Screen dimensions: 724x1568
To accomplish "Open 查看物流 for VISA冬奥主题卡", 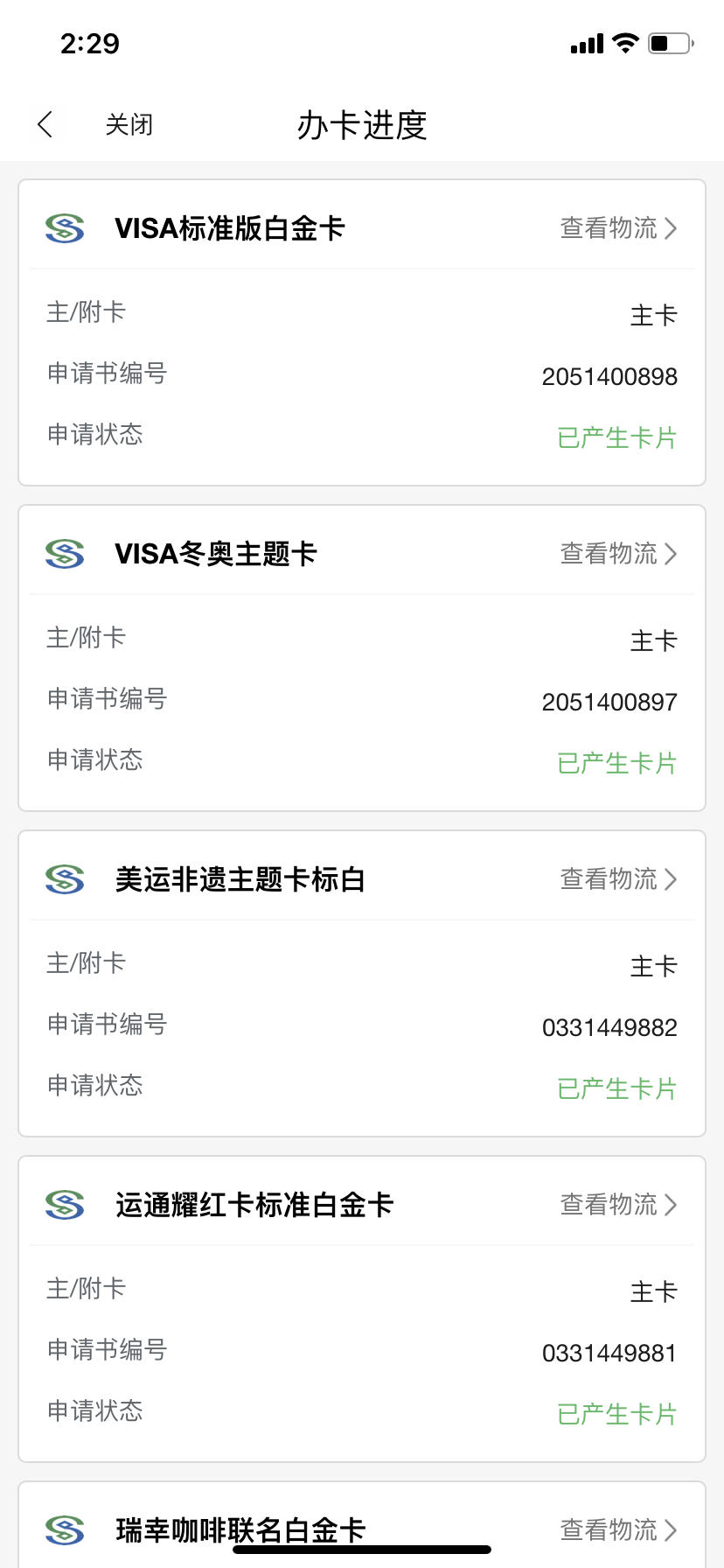I will pyautogui.click(x=619, y=554).
